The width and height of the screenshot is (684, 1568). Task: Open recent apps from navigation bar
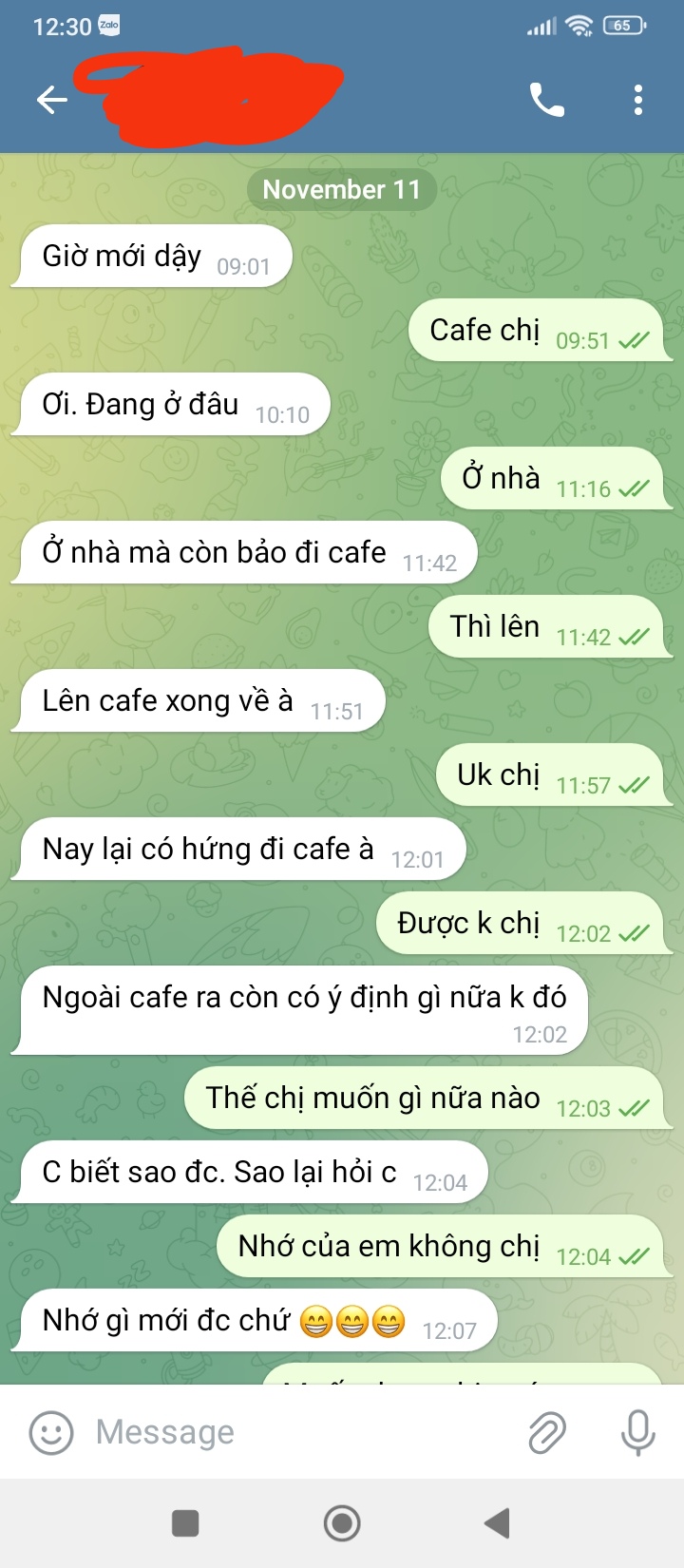tap(185, 1523)
